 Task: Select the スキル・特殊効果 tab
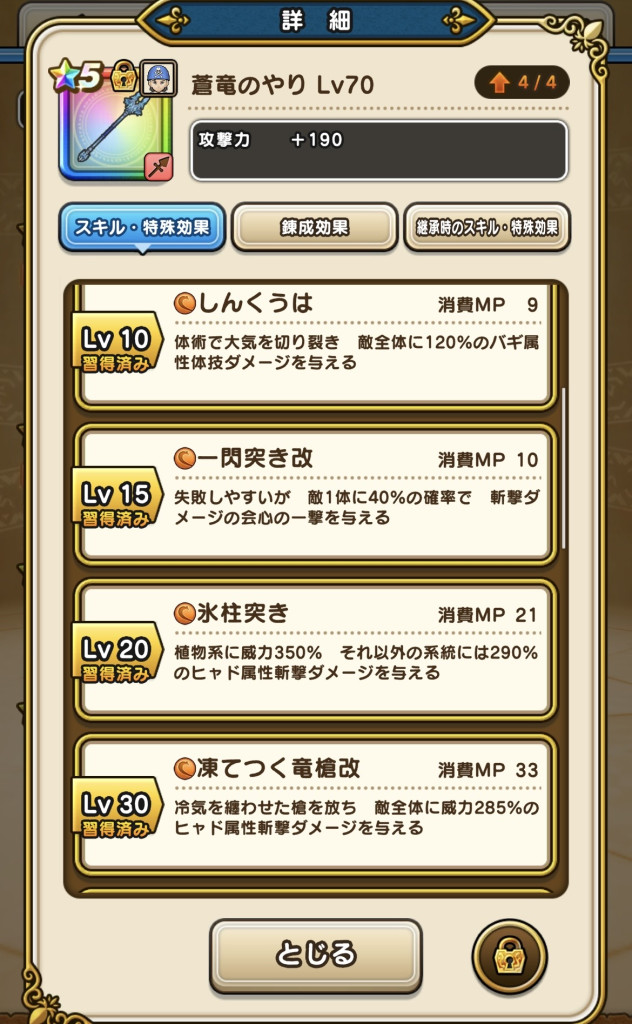pyautogui.click(x=142, y=227)
